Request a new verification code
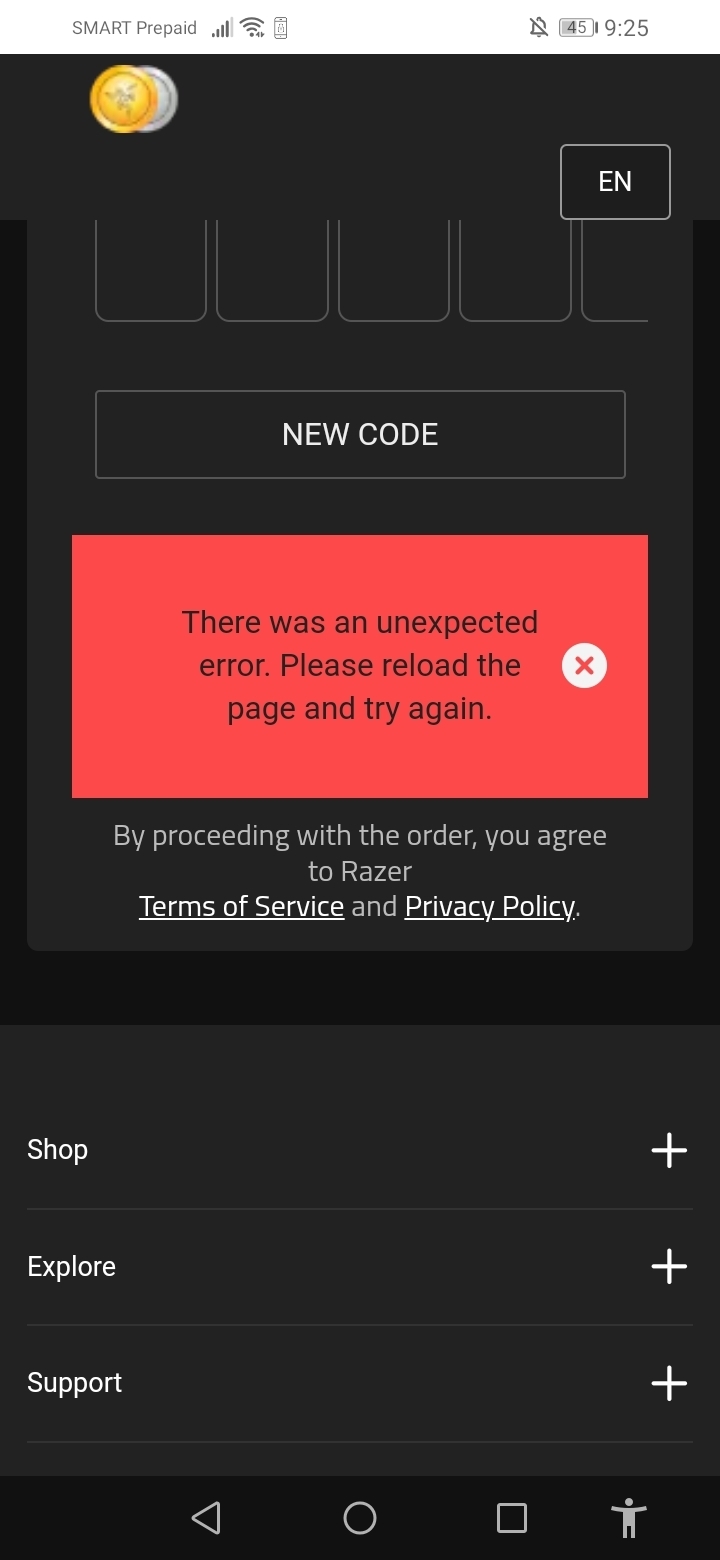This screenshot has width=720, height=1560. (x=360, y=434)
